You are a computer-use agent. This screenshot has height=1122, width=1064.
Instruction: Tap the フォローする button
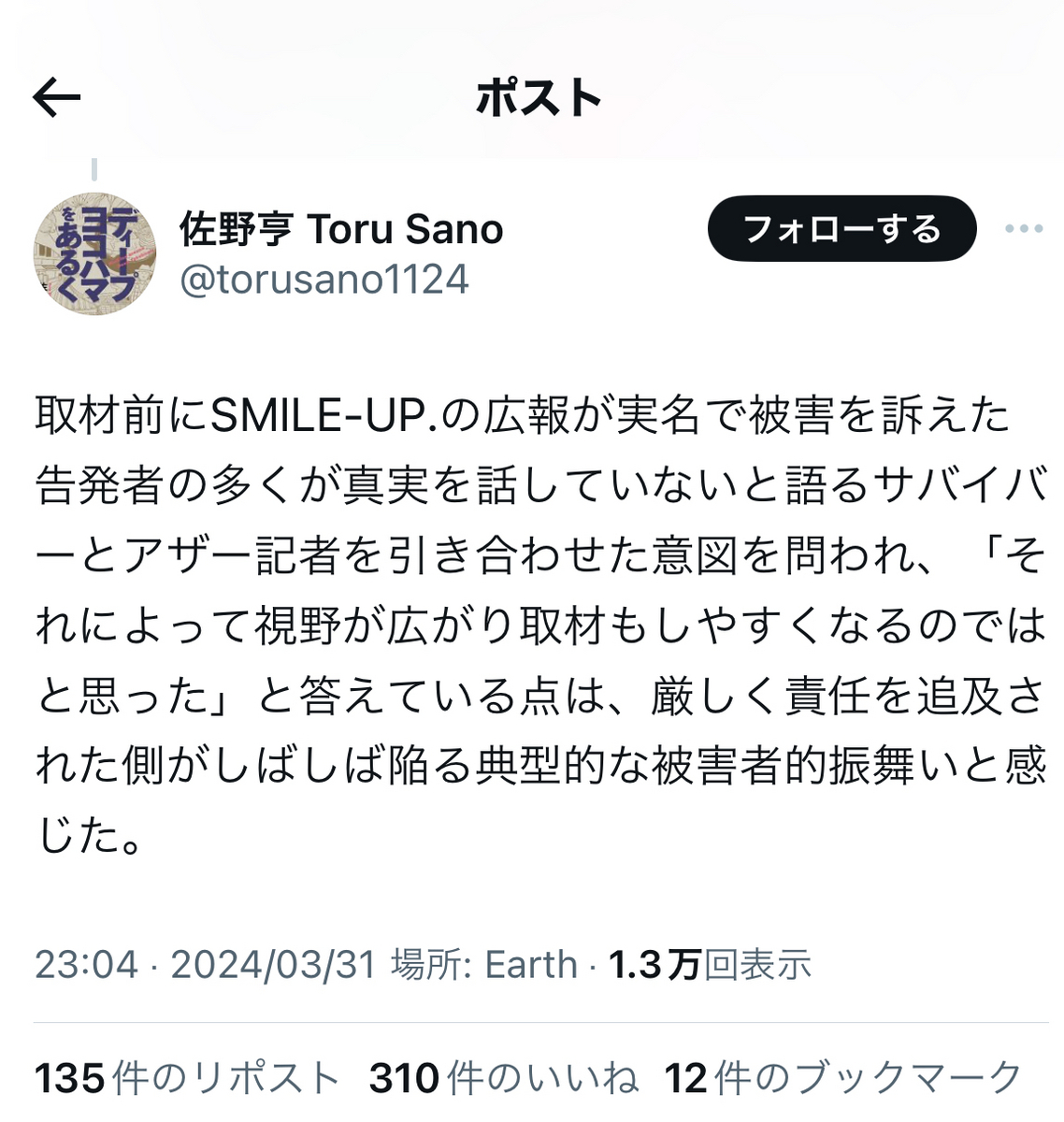click(841, 229)
